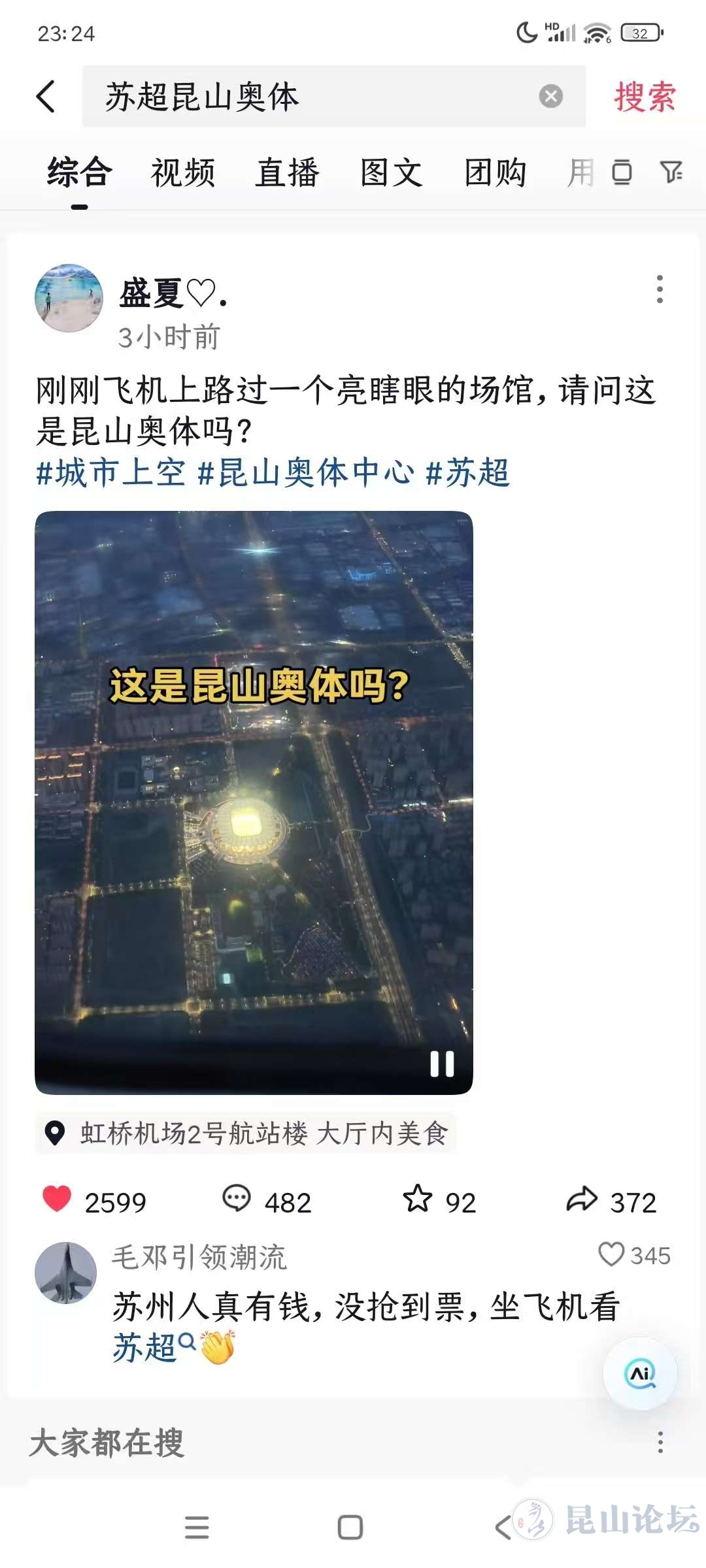Favorite the post with star icon
This screenshot has width=706, height=1568.
pos(418,1200)
